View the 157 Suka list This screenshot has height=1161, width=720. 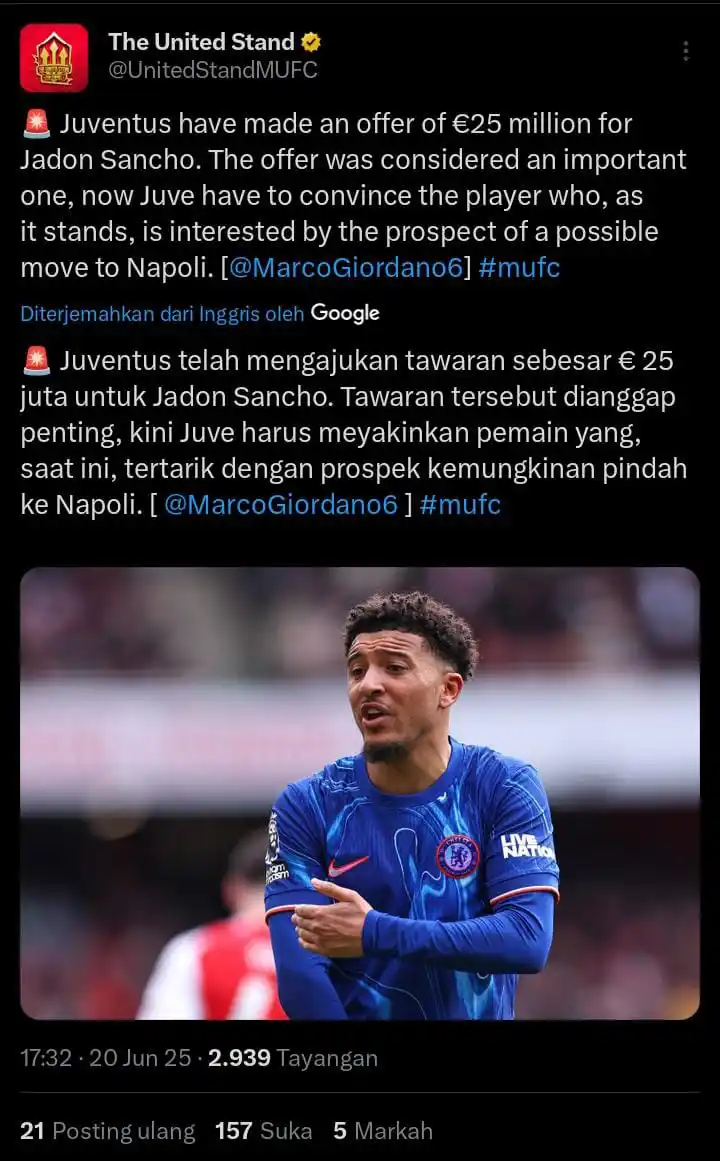pos(263,1131)
